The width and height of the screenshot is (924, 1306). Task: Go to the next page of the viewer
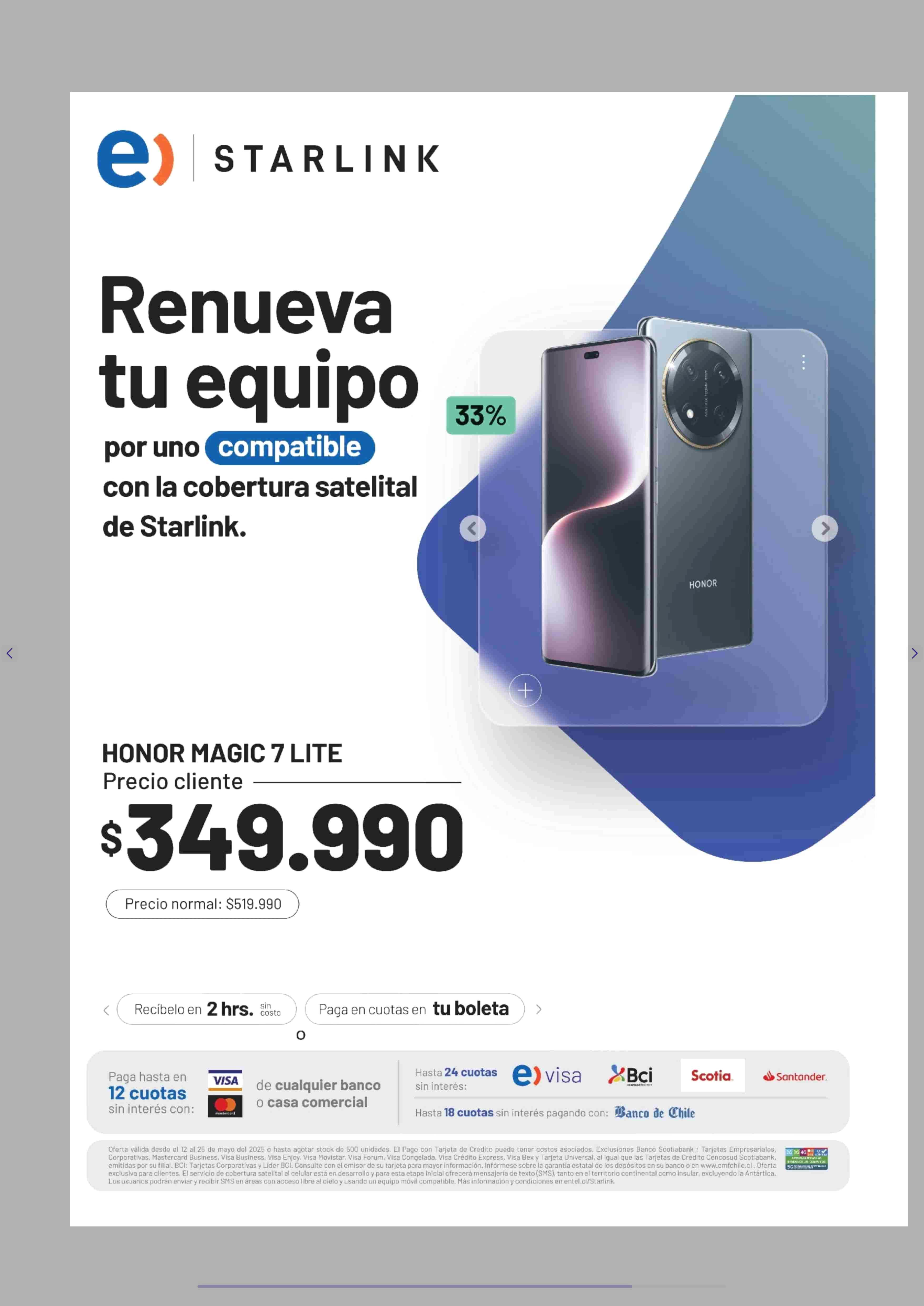914,653
